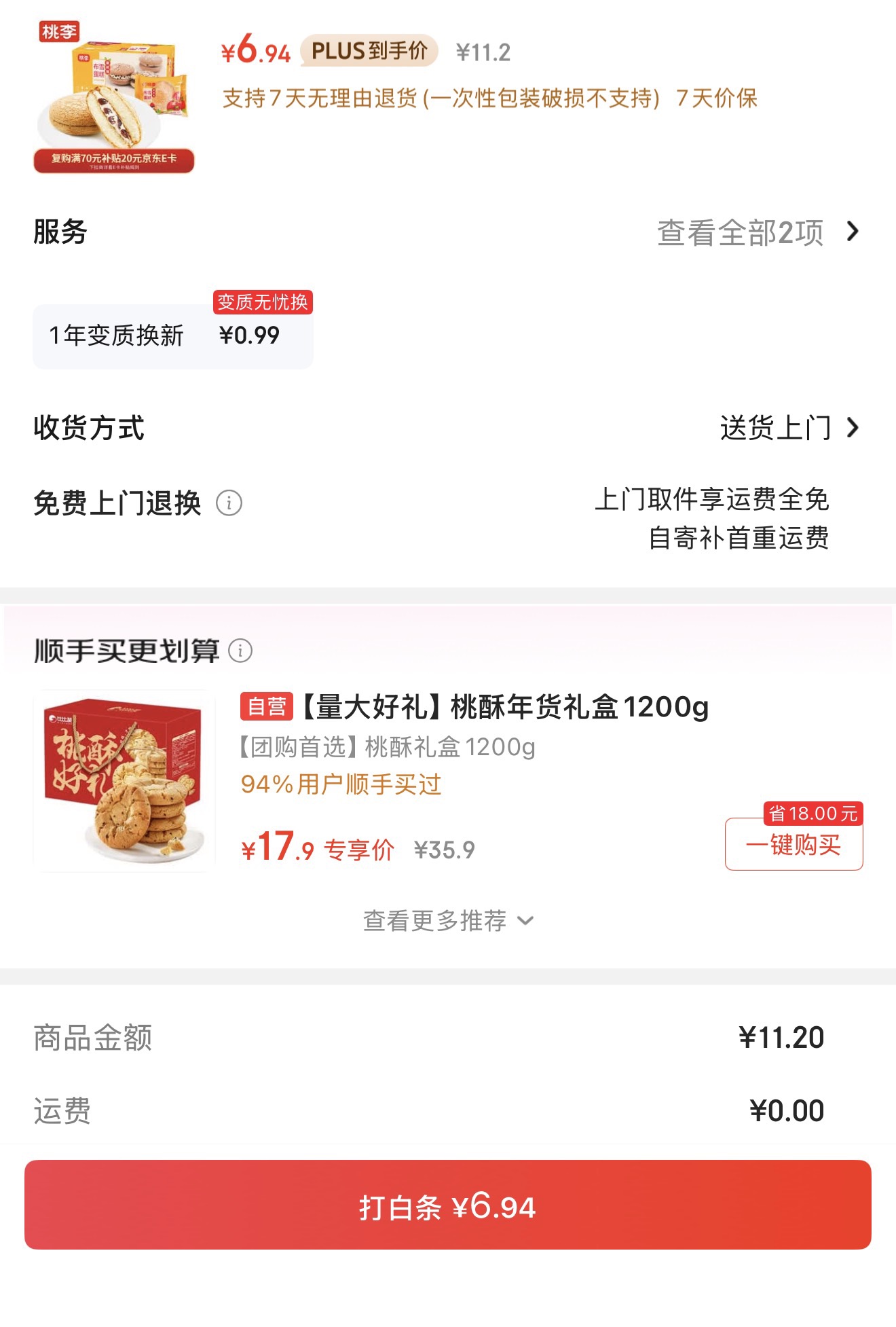Show info for 顺手买更划算

click(x=240, y=651)
